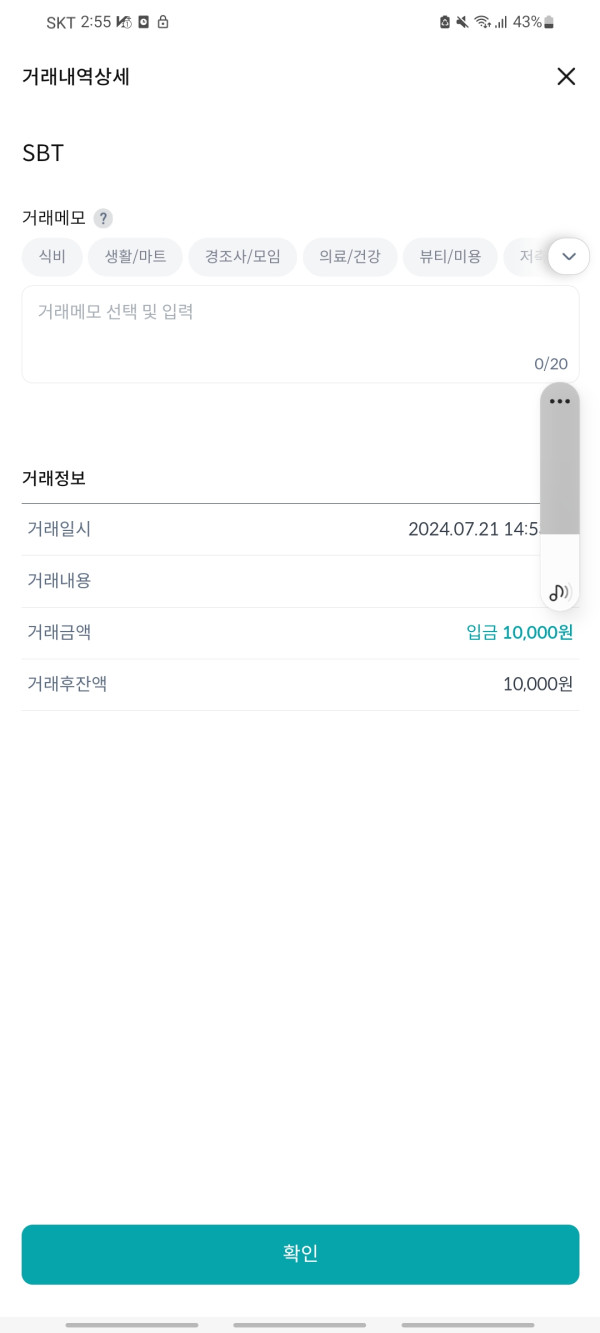Select the 식비 memo chip
Viewport: 600px width, 1333px height.
click(52, 257)
